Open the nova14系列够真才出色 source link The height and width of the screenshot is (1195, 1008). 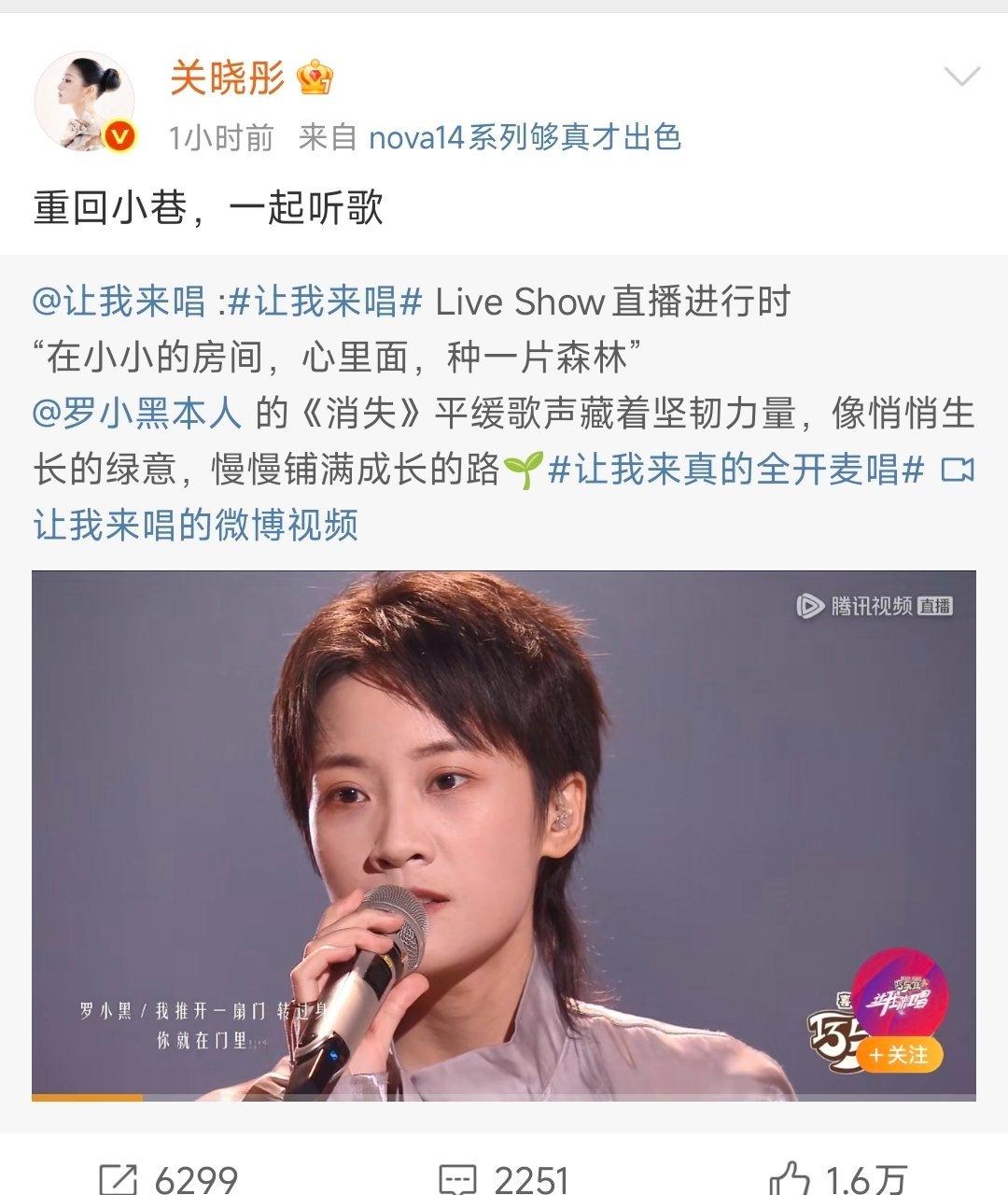(x=525, y=138)
